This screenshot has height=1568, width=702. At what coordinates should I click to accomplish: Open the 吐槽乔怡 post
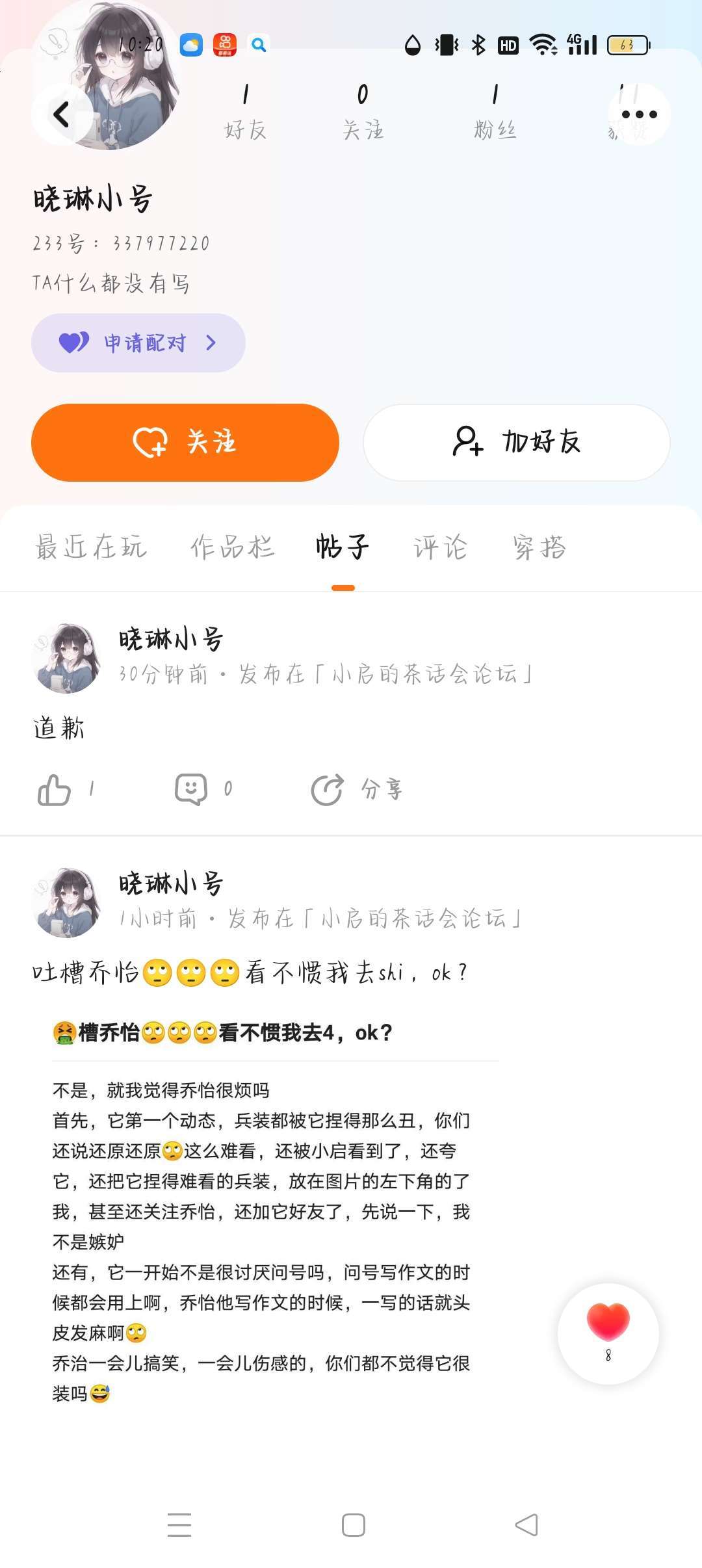(x=250, y=973)
